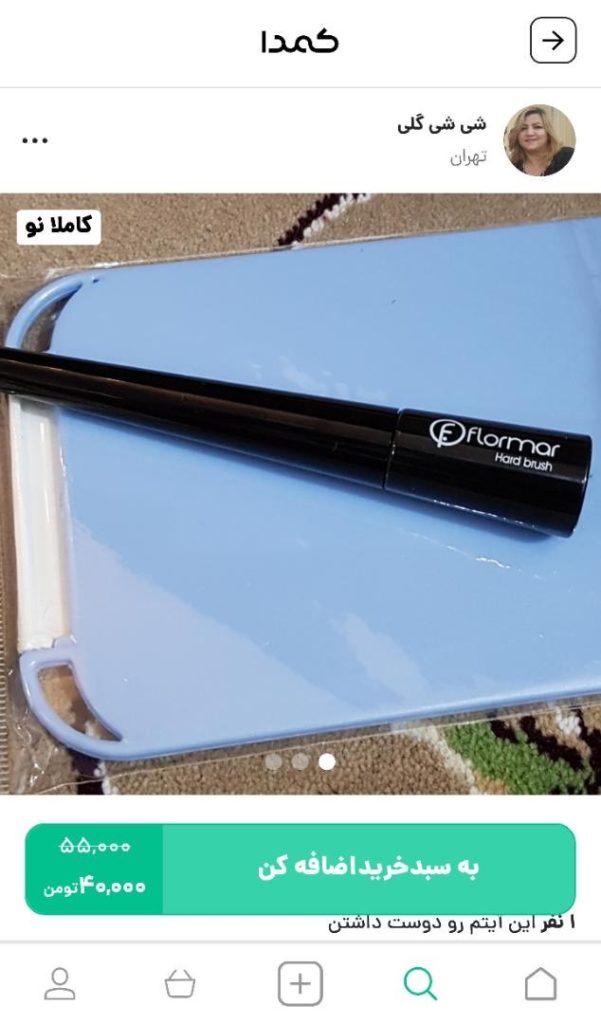
Task: Tap the back arrow in the header
Action: 552,41
